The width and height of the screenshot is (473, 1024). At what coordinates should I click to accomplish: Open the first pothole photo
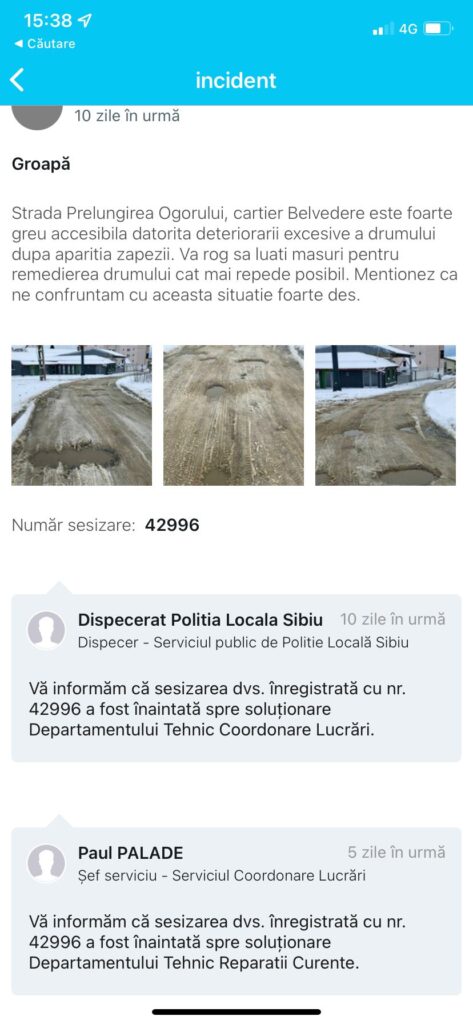[82, 415]
